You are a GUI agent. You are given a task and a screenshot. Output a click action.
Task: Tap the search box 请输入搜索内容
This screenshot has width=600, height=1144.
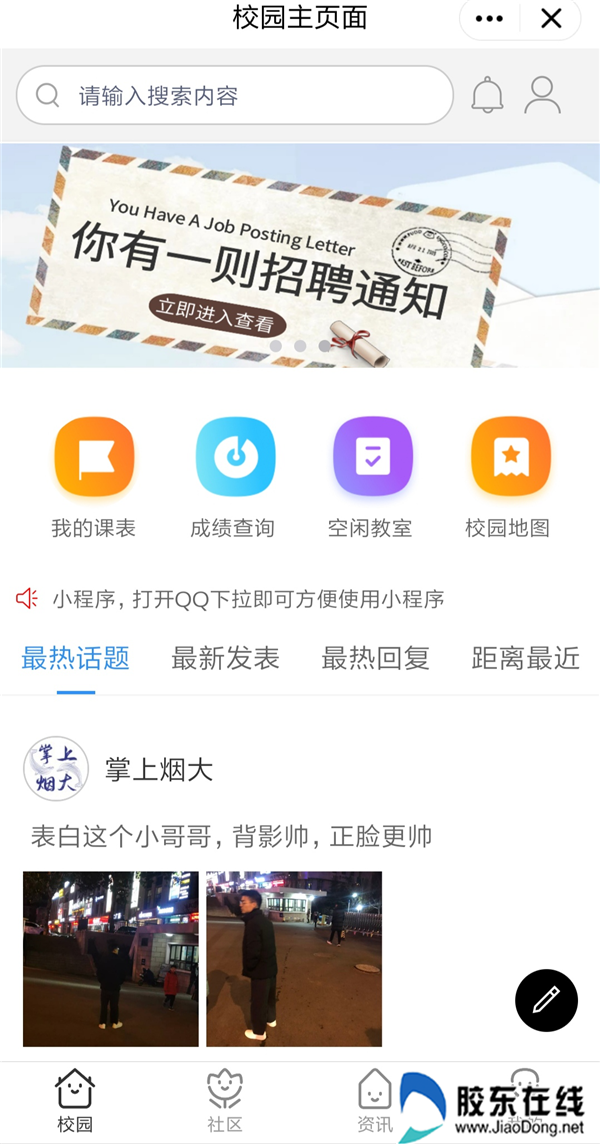pyautogui.click(x=234, y=96)
